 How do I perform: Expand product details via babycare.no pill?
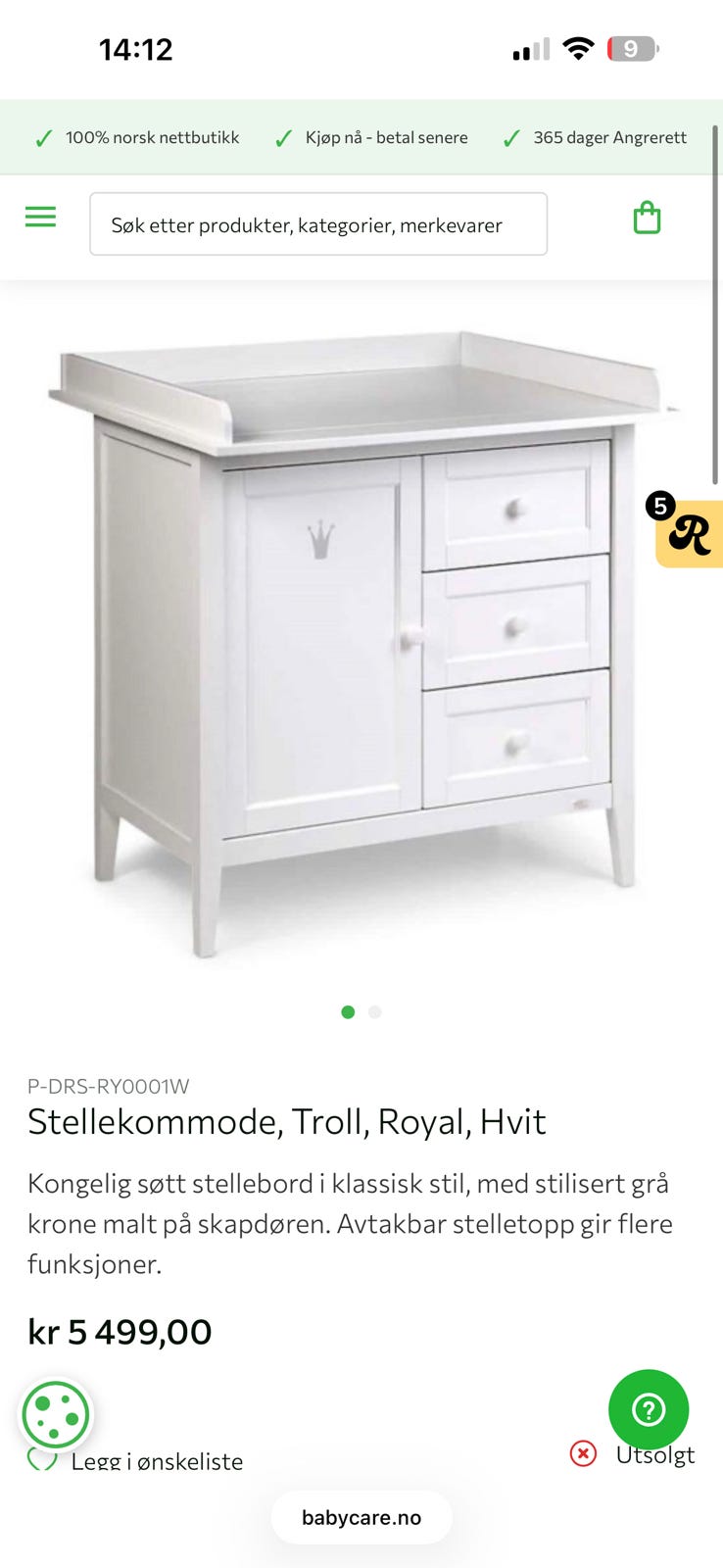click(x=361, y=1516)
